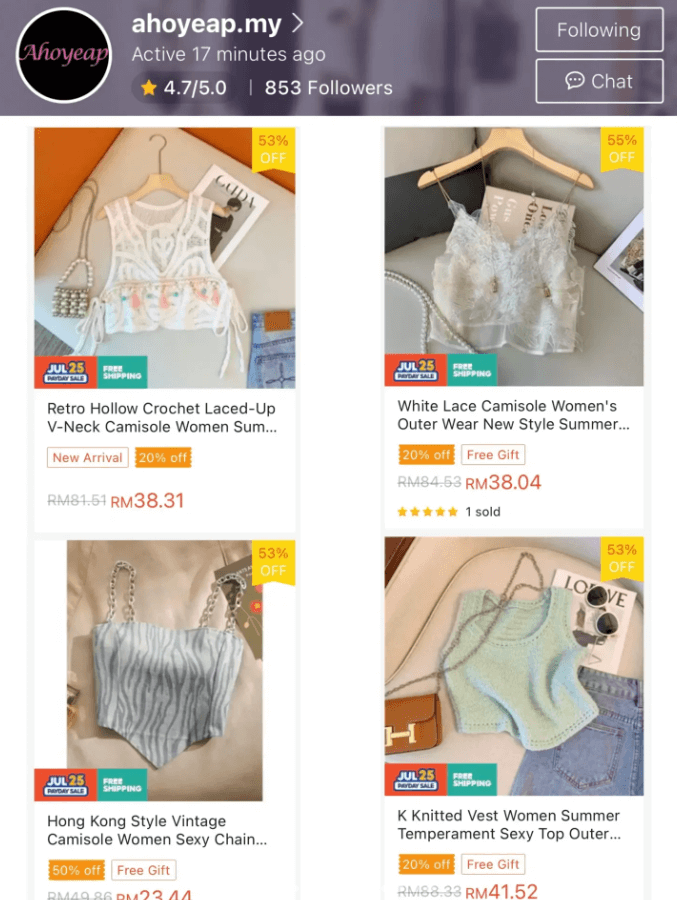Tap the Ahoyeap shop avatar

pyautogui.click(x=64, y=54)
